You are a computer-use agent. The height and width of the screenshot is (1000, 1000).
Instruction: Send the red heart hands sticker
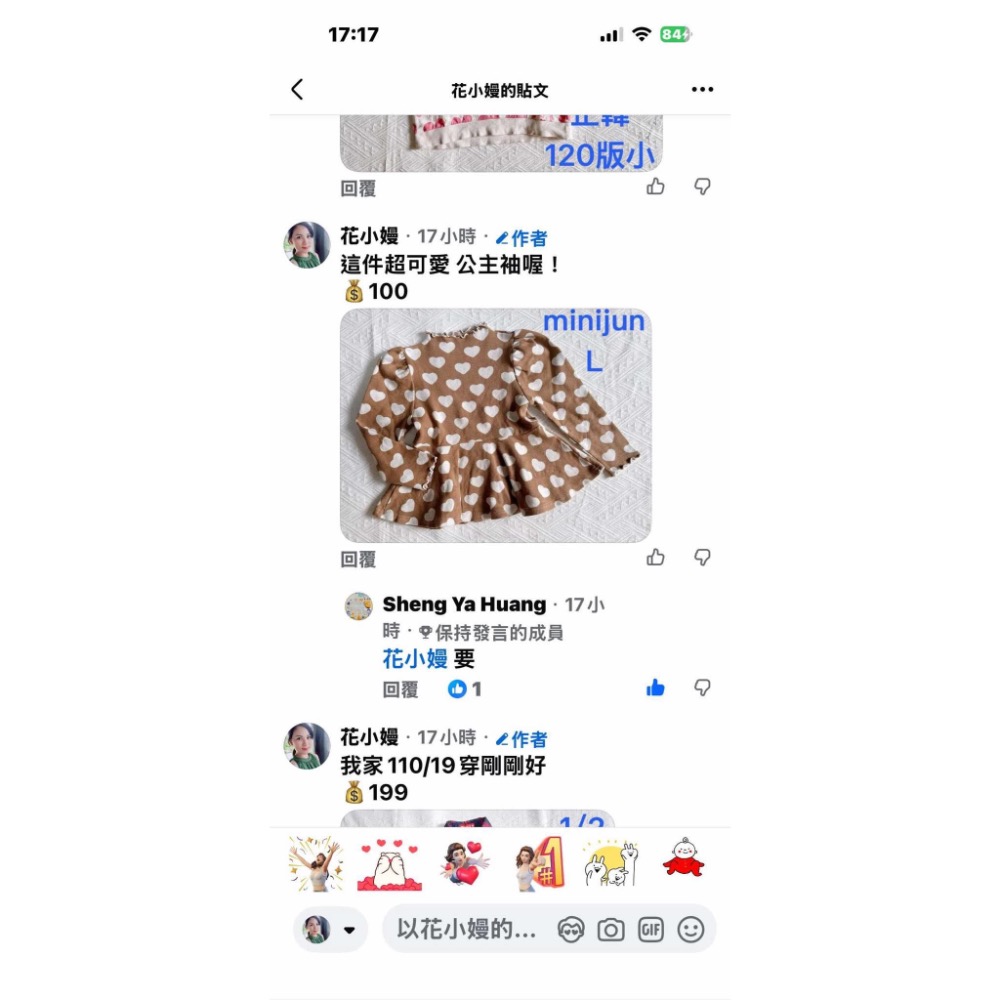pos(390,863)
